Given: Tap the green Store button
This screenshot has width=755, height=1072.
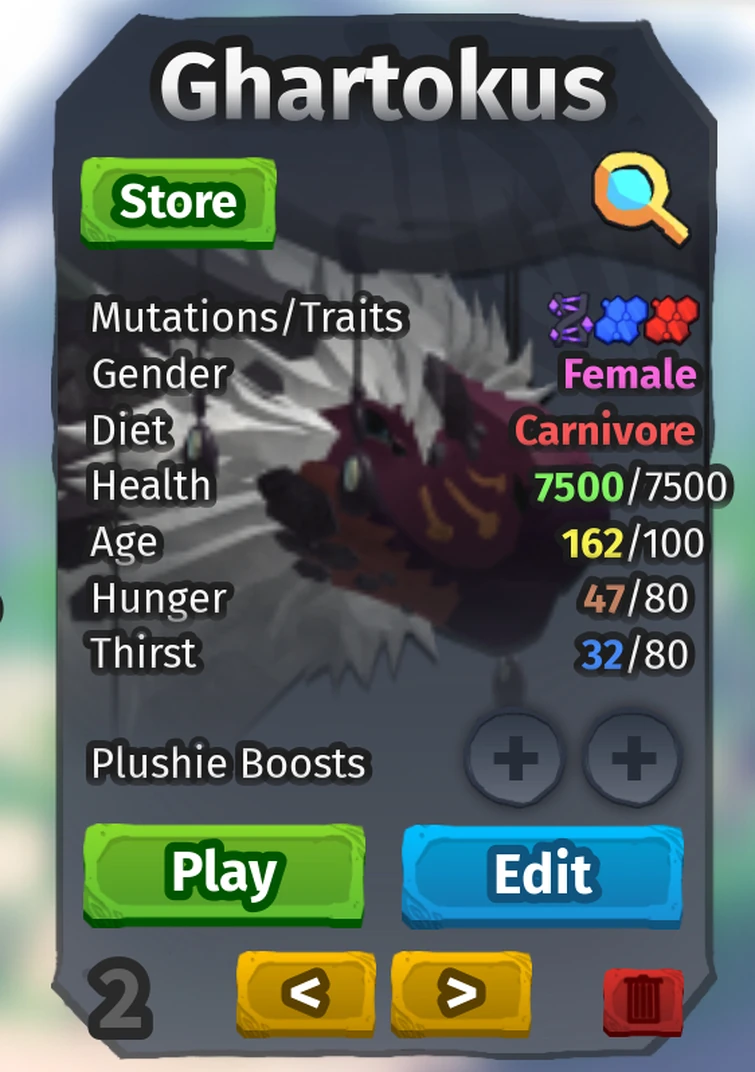Looking at the screenshot, I should [x=178, y=203].
